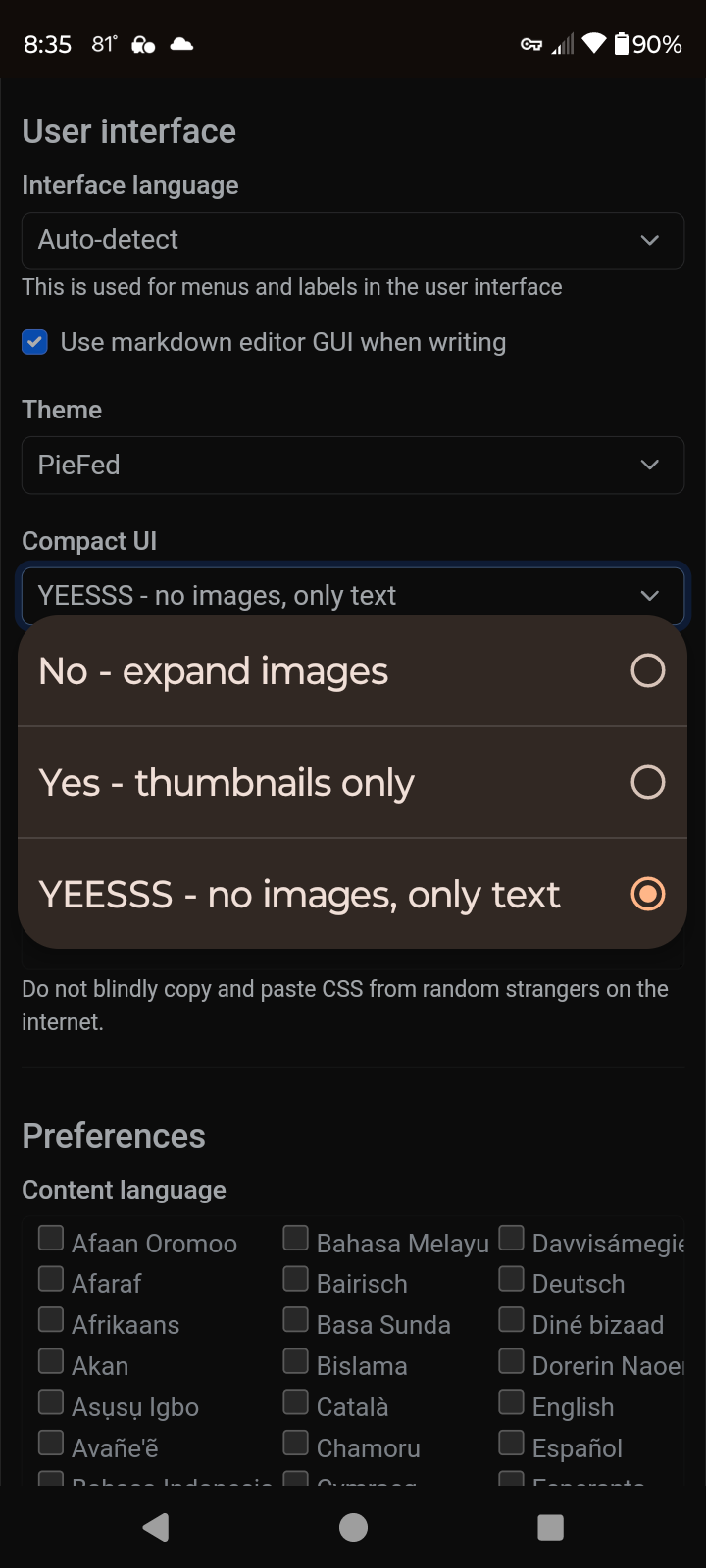Check the English content language
Image resolution: width=706 pixels, height=1568 pixels.
pyautogui.click(x=511, y=1401)
